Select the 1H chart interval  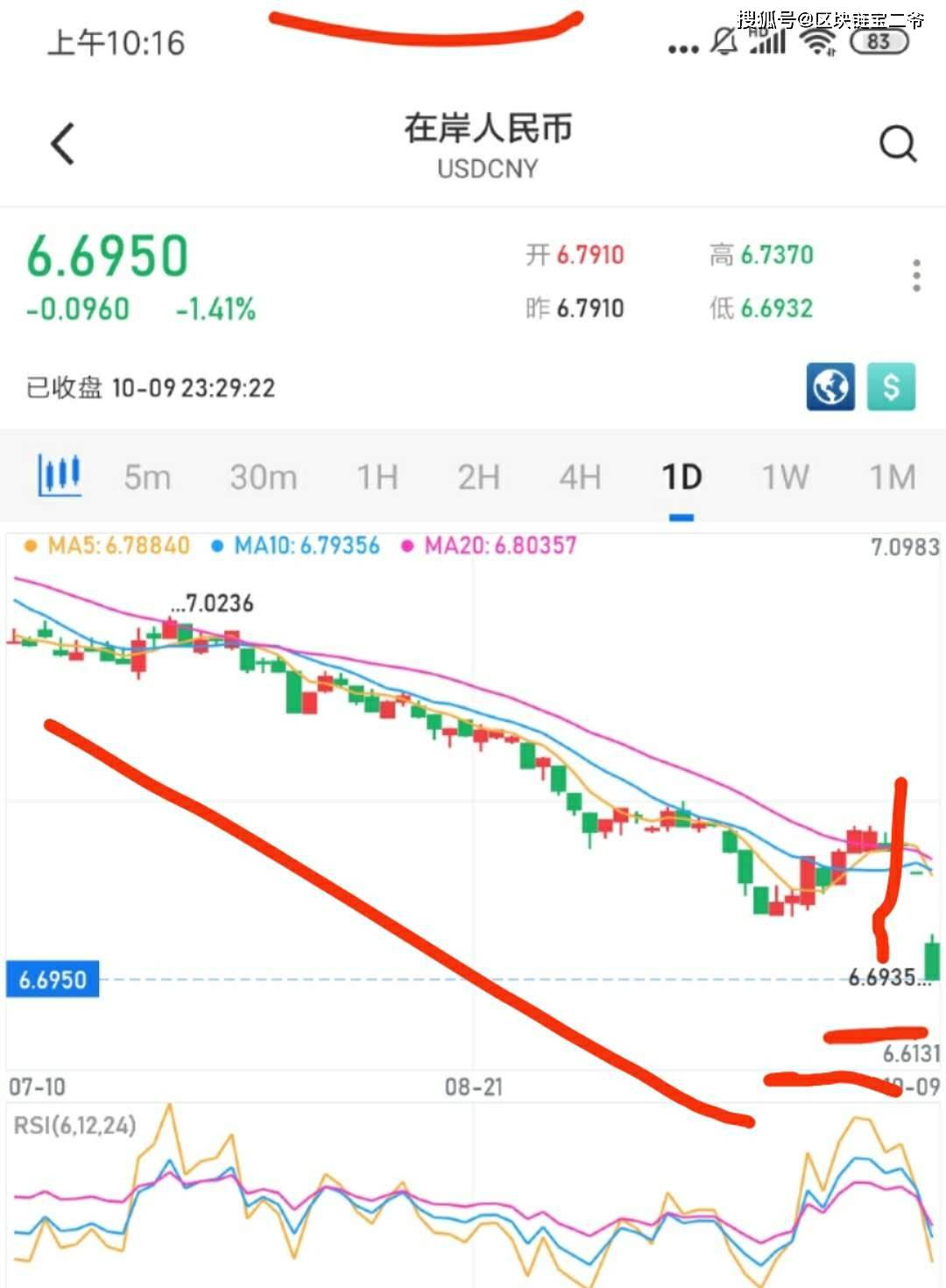pos(378,478)
